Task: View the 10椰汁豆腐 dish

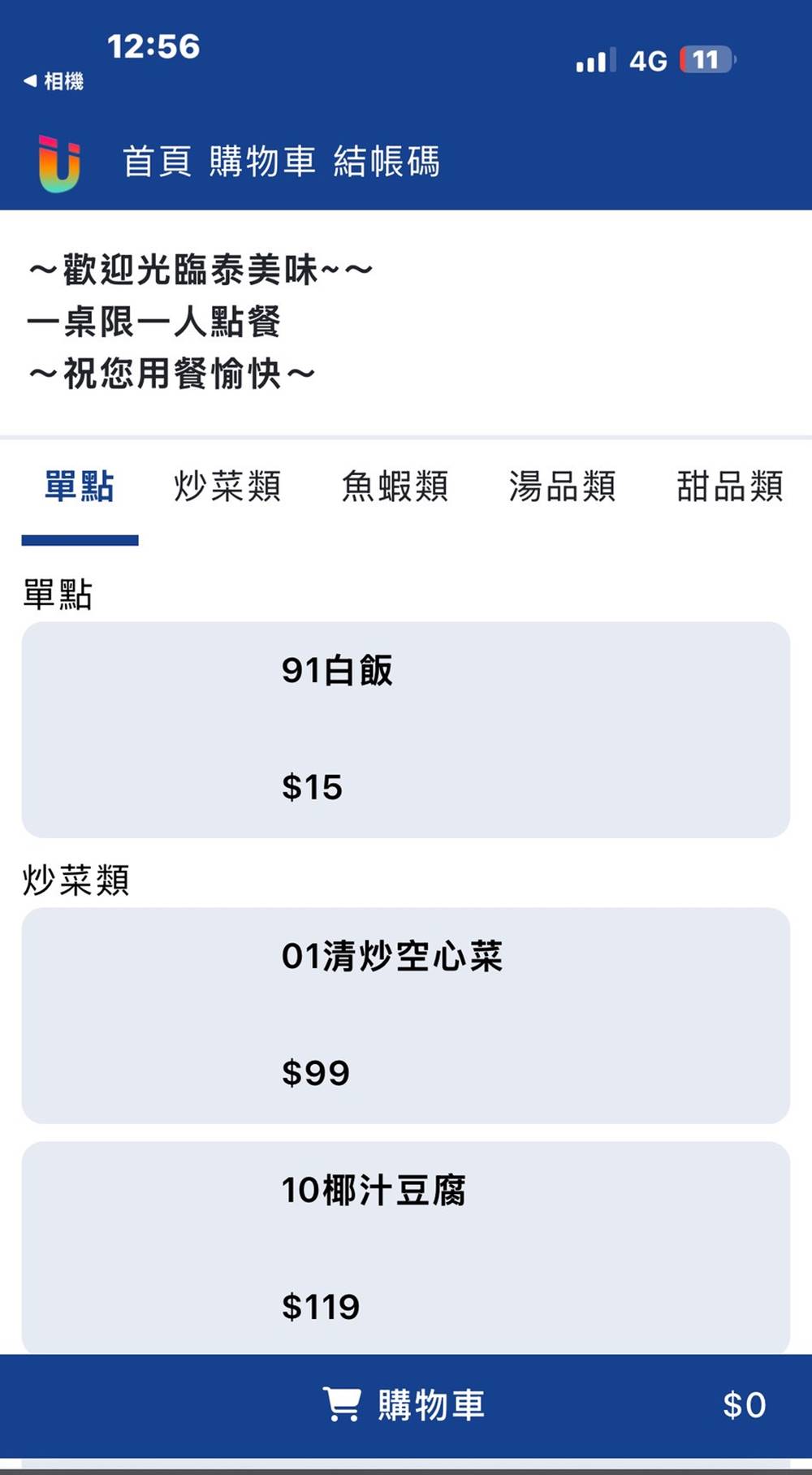Action: pyautogui.click(x=405, y=1248)
